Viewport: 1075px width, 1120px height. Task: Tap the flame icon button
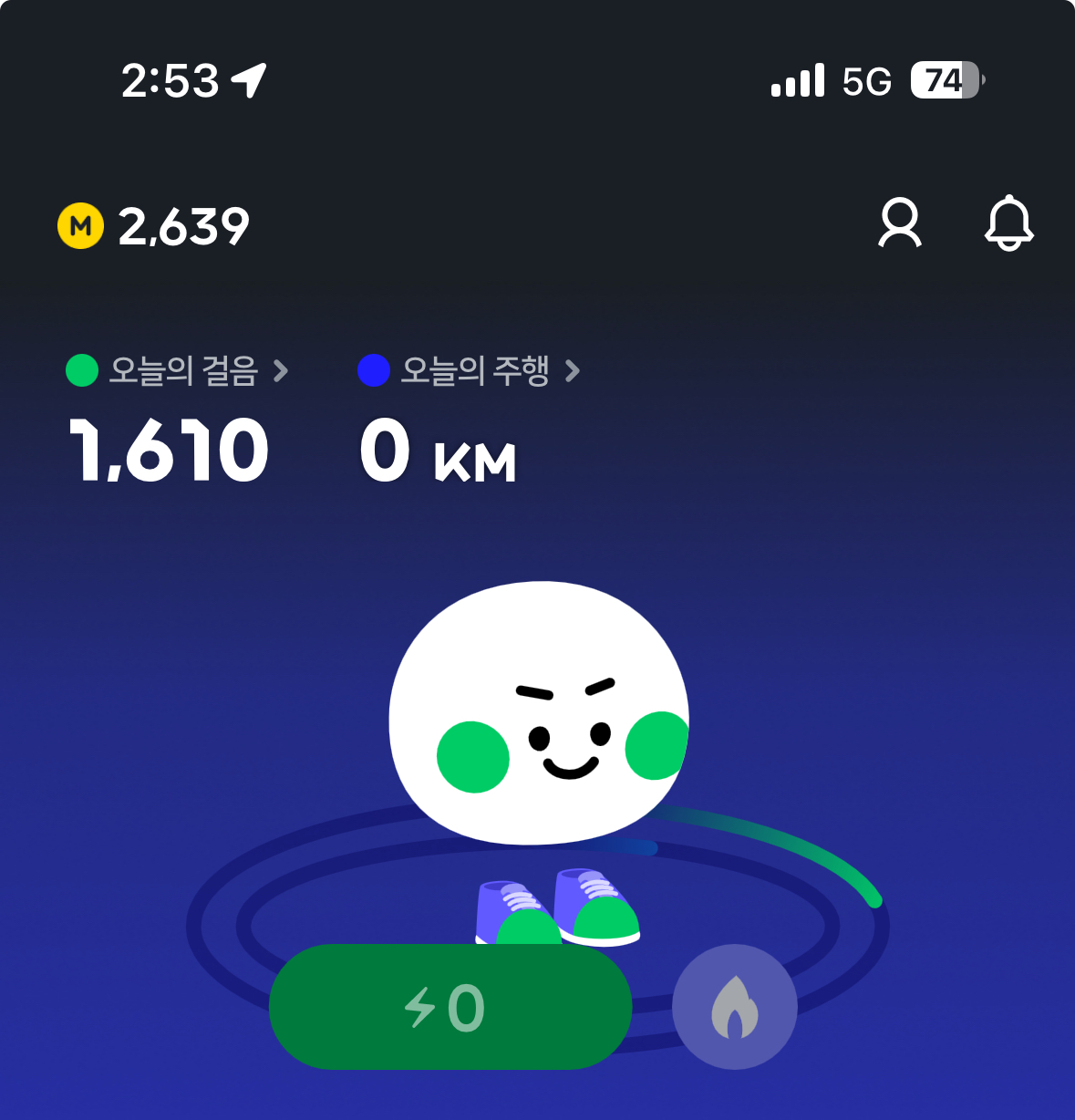coord(735,1007)
